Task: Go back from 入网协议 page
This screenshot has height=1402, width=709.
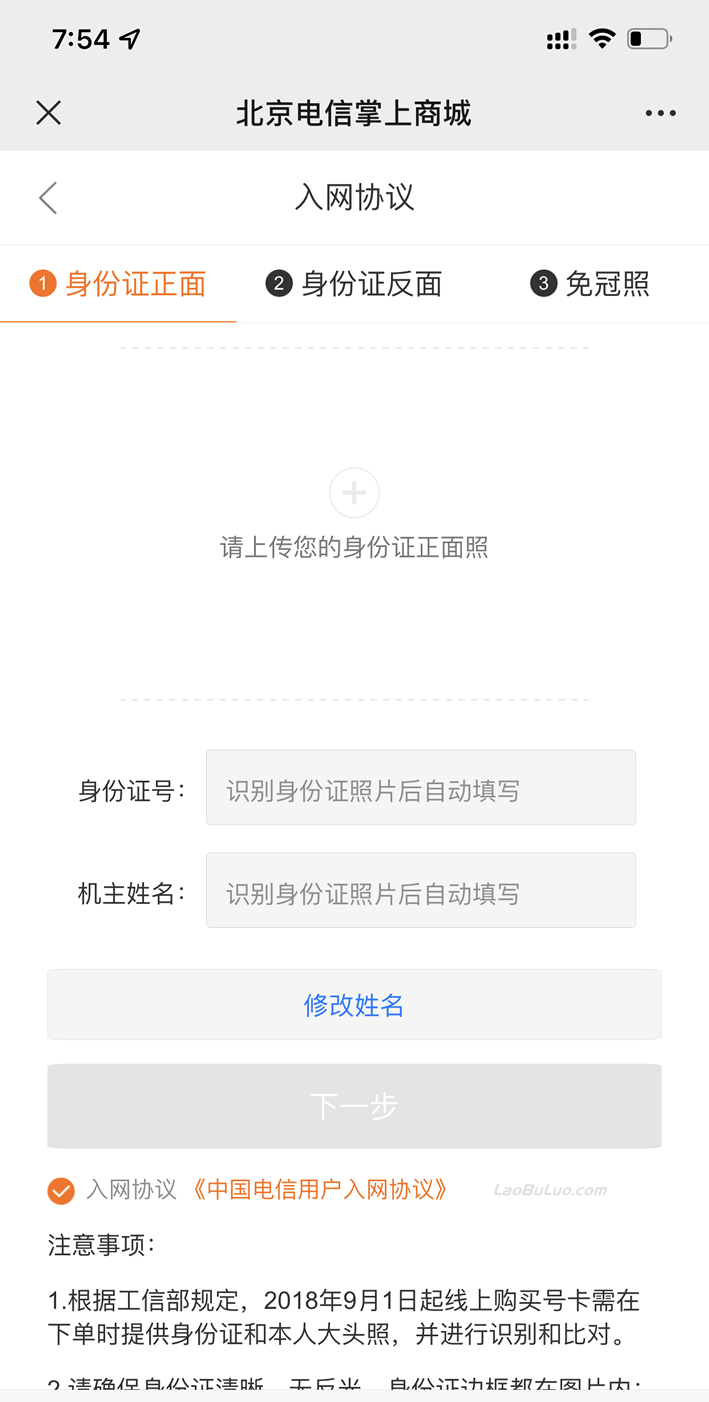Action: click(48, 197)
